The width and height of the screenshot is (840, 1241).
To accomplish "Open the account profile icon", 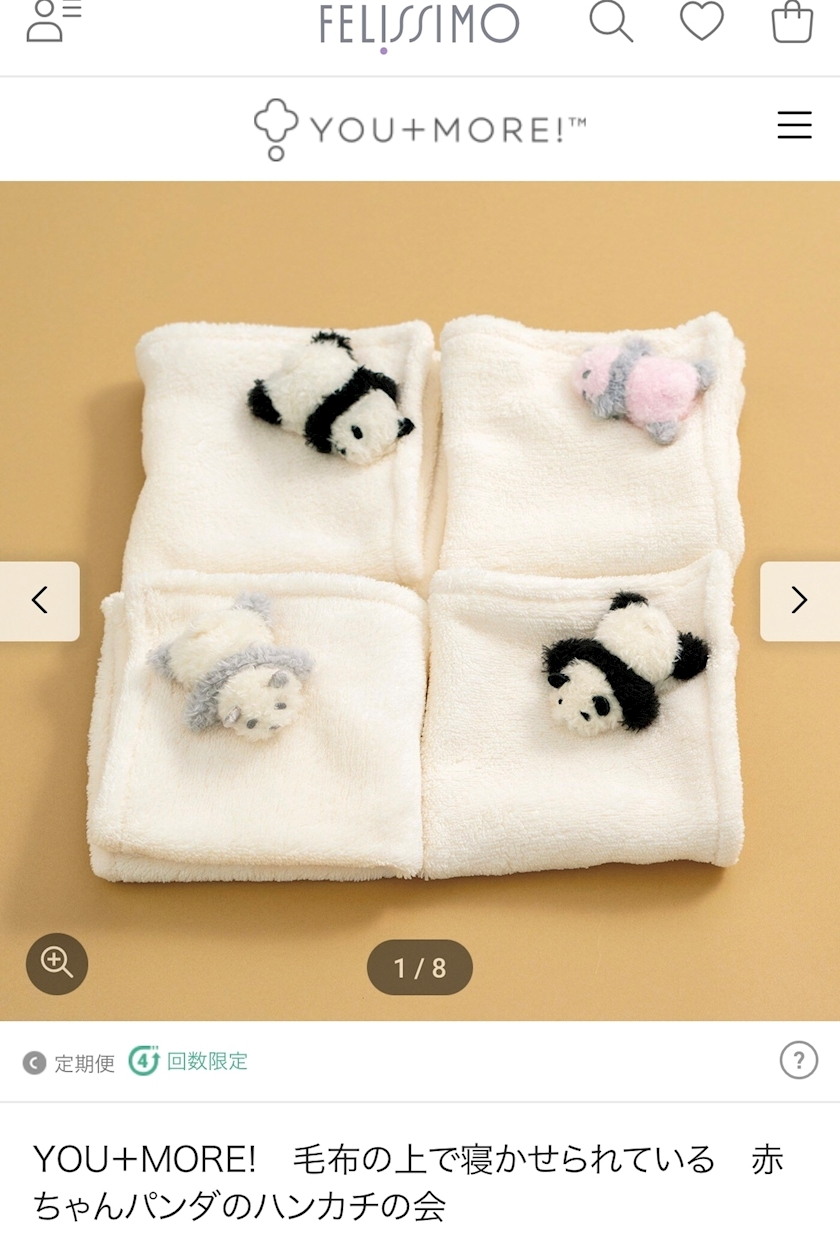I will pyautogui.click(x=52, y=20).
